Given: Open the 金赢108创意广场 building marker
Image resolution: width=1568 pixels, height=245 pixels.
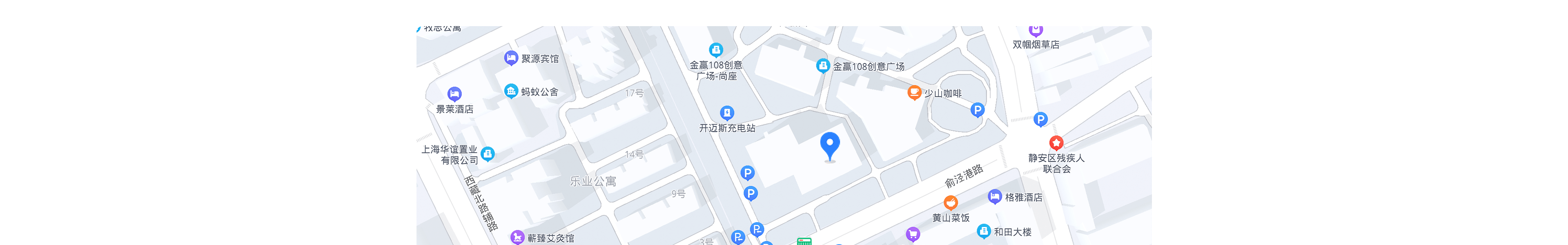Looking at the screenshot, I should pos(822,65).
